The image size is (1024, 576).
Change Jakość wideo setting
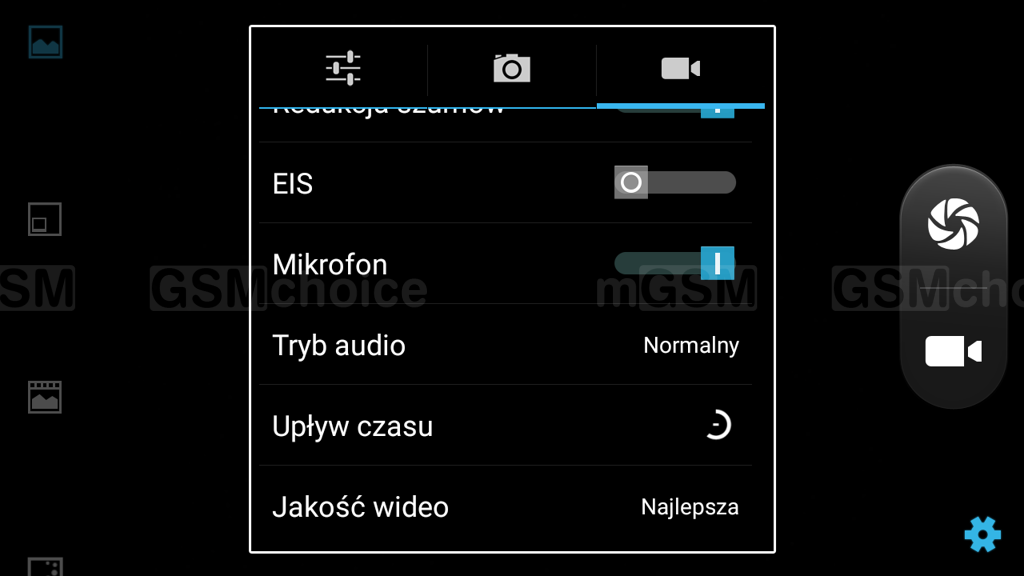pos(505,507)
